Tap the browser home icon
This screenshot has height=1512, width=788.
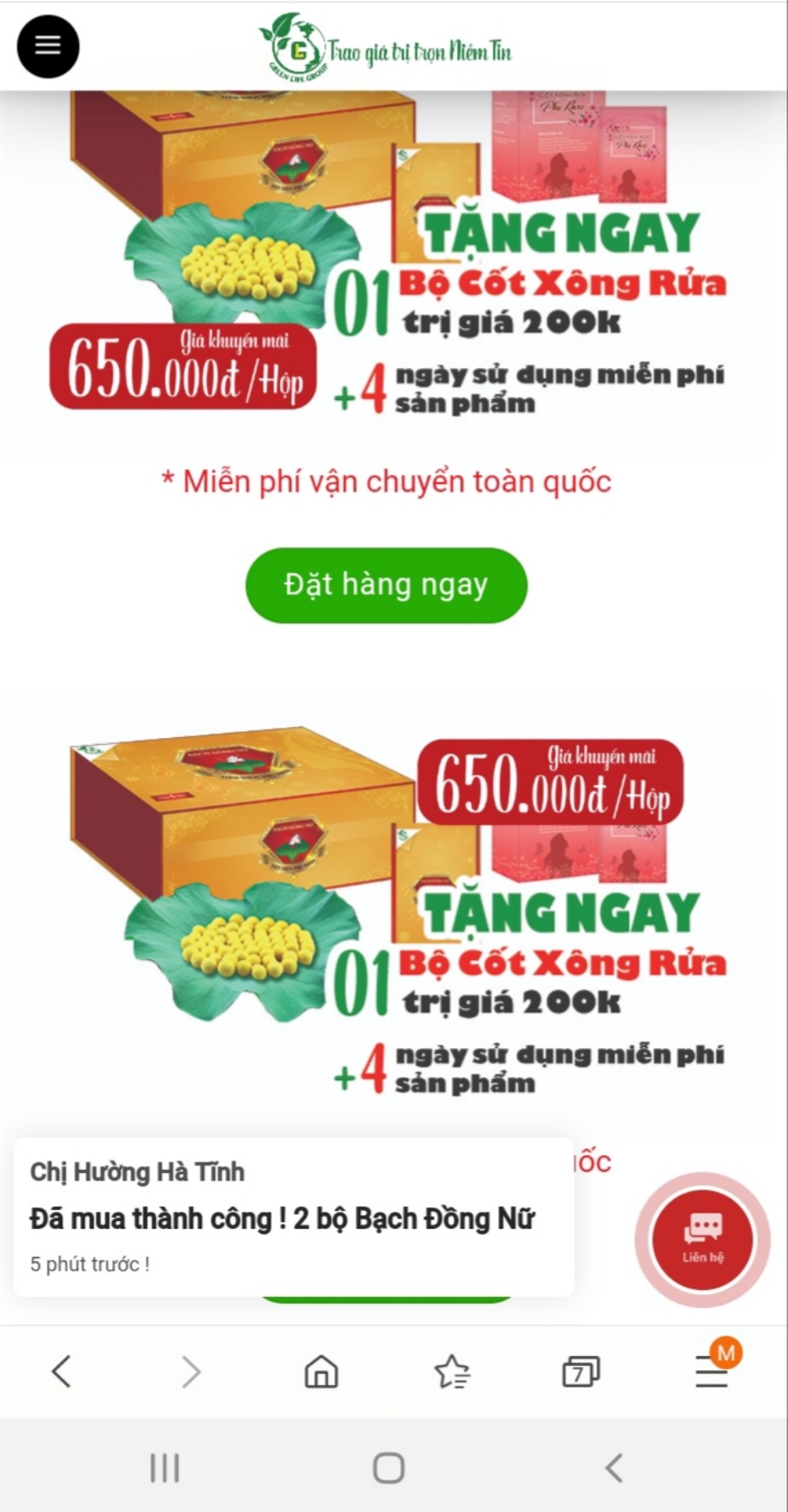click(321, 1371)
